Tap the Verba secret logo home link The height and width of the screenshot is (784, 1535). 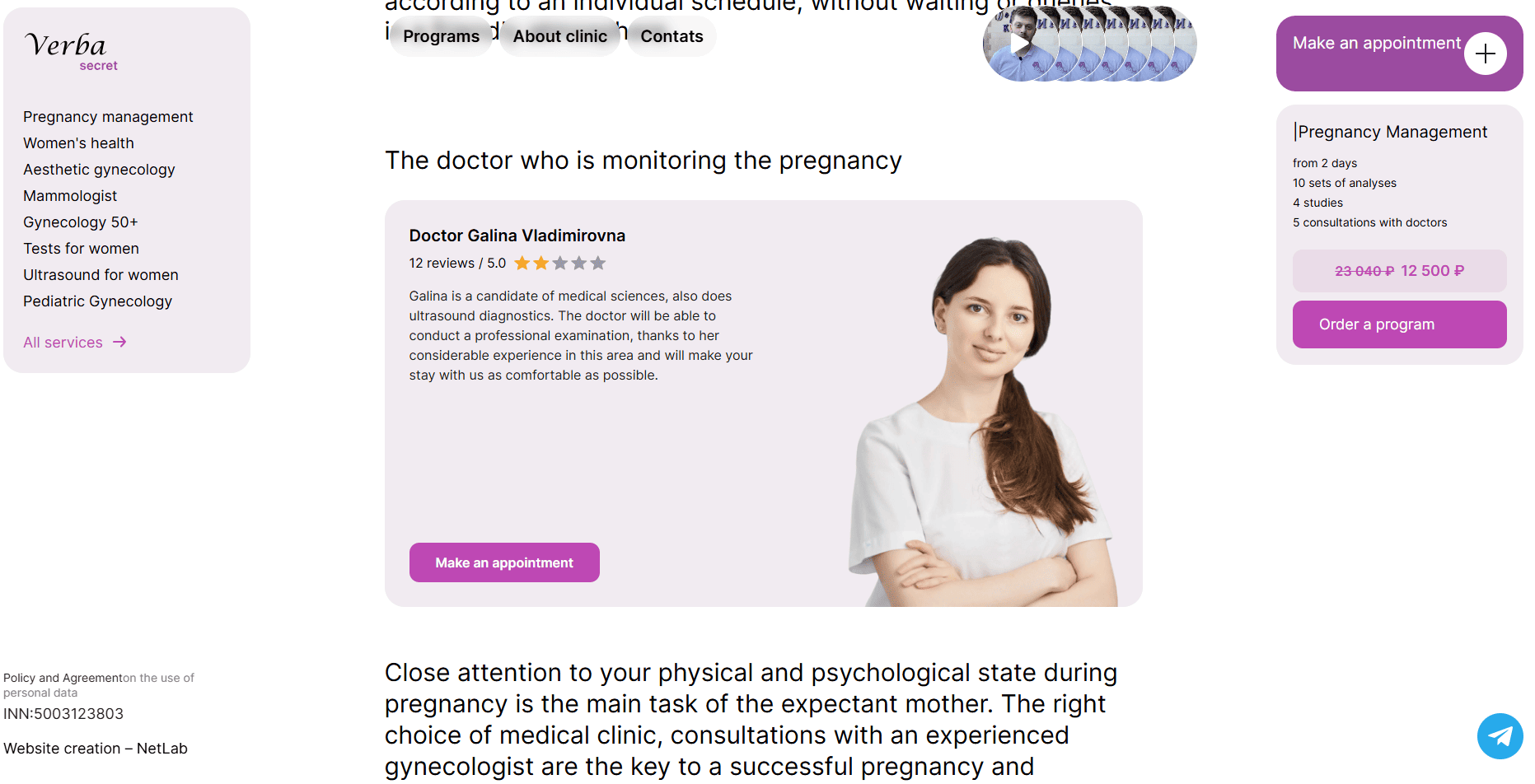pyautogui.click(x=71, y=51)
